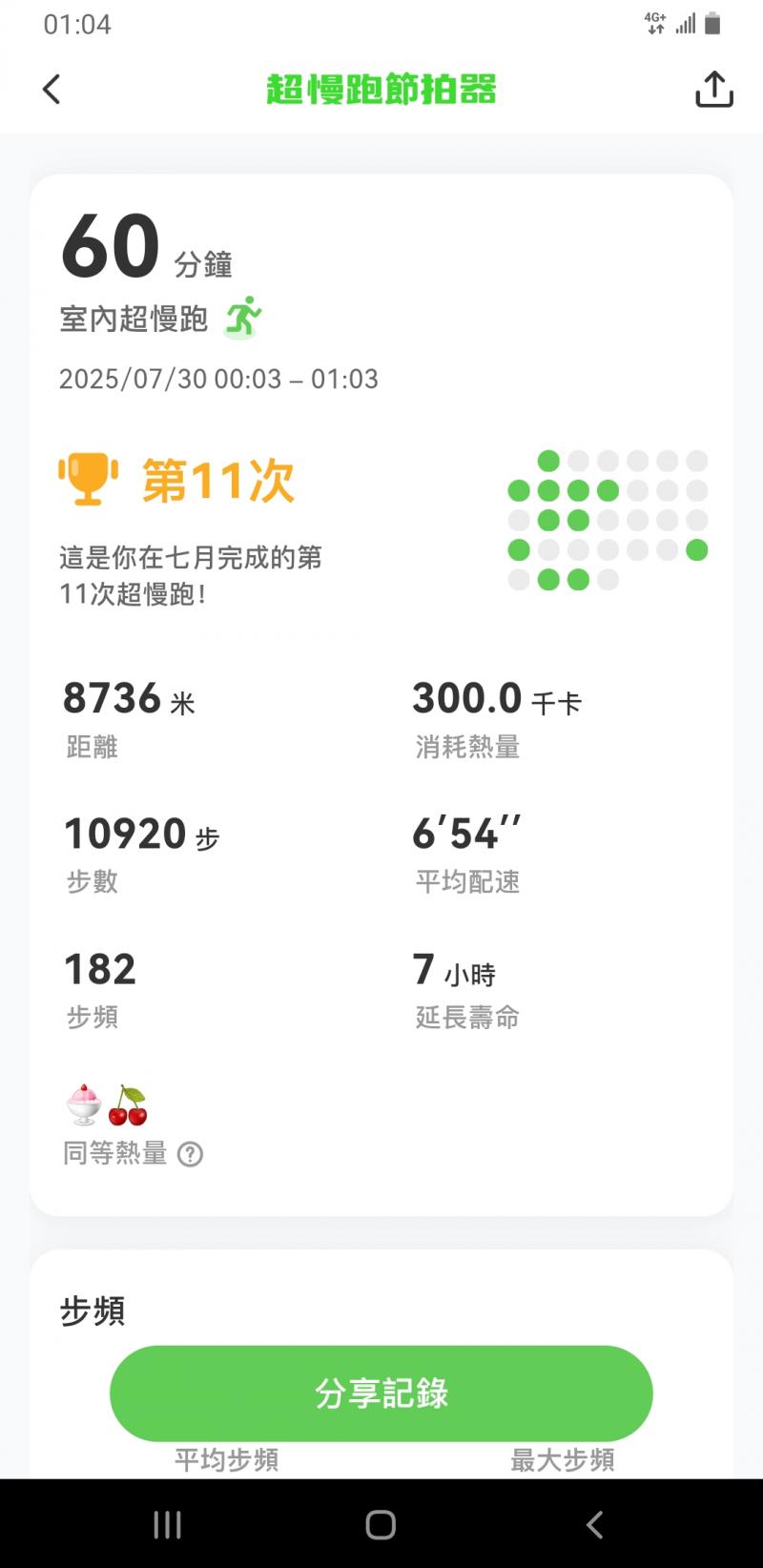Go back using the top-left arrow
This screenshot has height=1568, width=763.
tap(52, 90)
